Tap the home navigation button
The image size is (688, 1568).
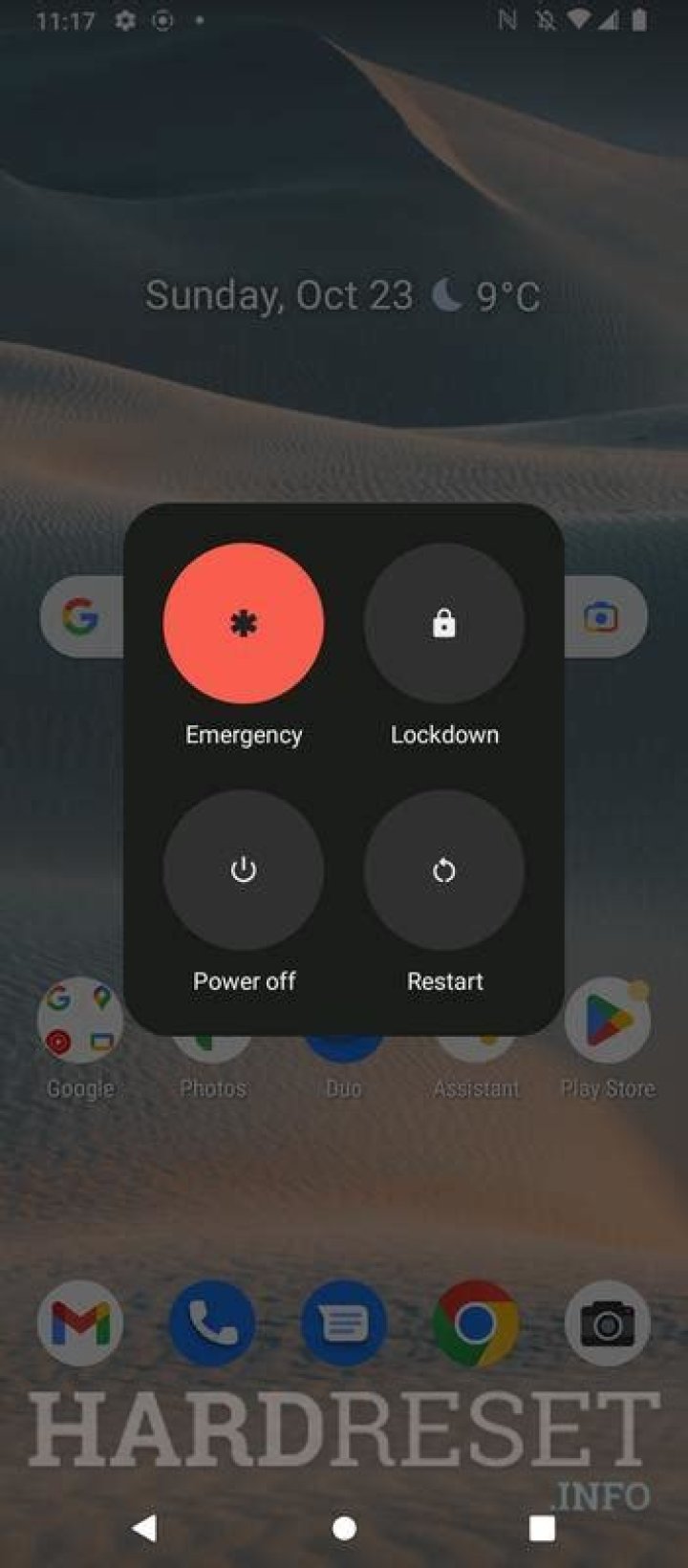tap(344, 1528)
